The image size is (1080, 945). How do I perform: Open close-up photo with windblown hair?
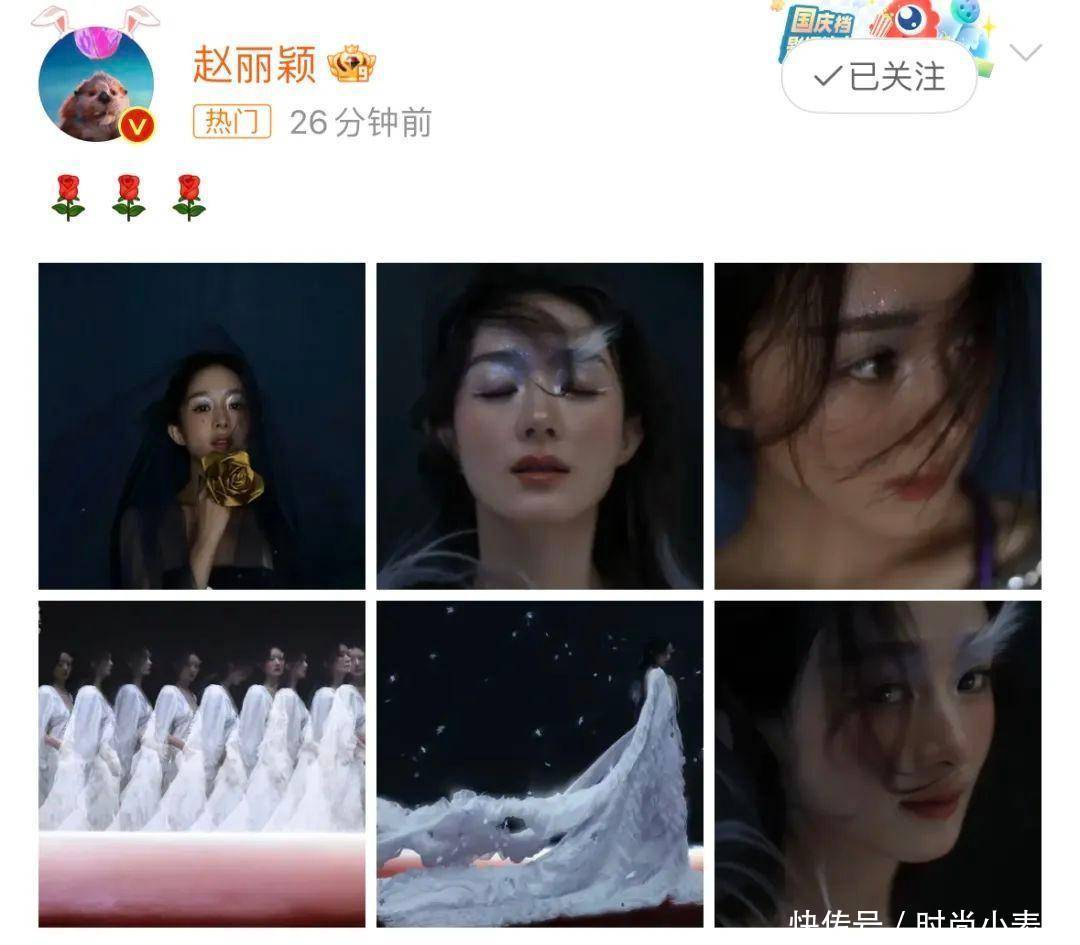[877, 426]
